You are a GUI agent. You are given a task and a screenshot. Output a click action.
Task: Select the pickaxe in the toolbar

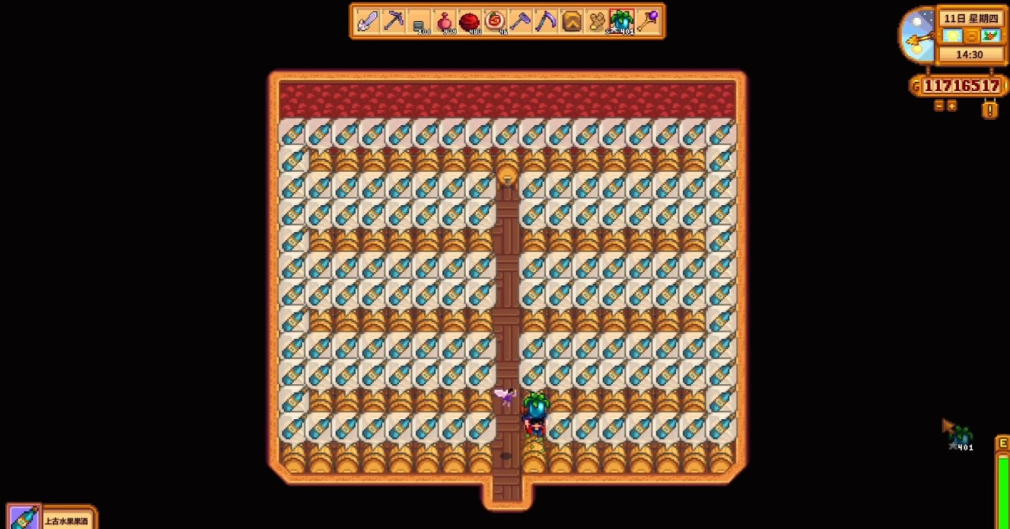point(394,21)
